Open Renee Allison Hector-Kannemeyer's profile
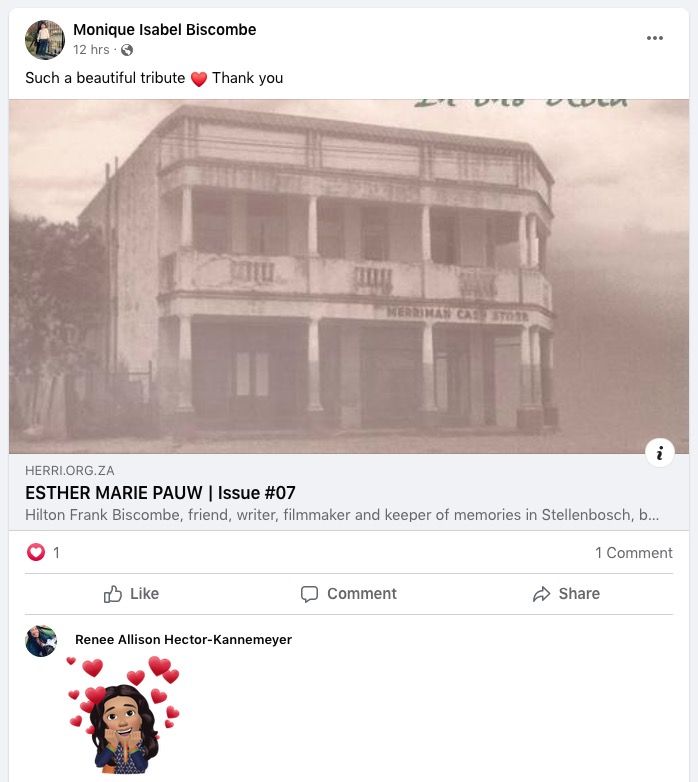 point(183,640)
